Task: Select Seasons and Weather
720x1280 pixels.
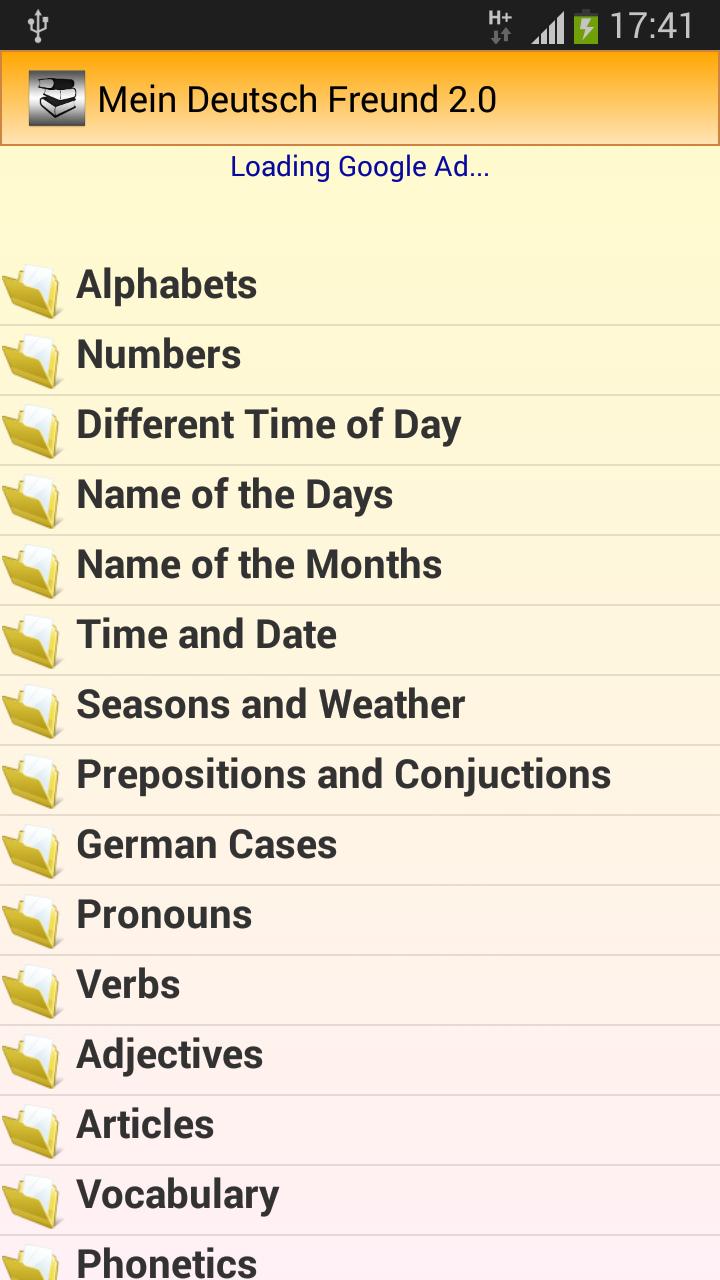Action: coord(270,703)
